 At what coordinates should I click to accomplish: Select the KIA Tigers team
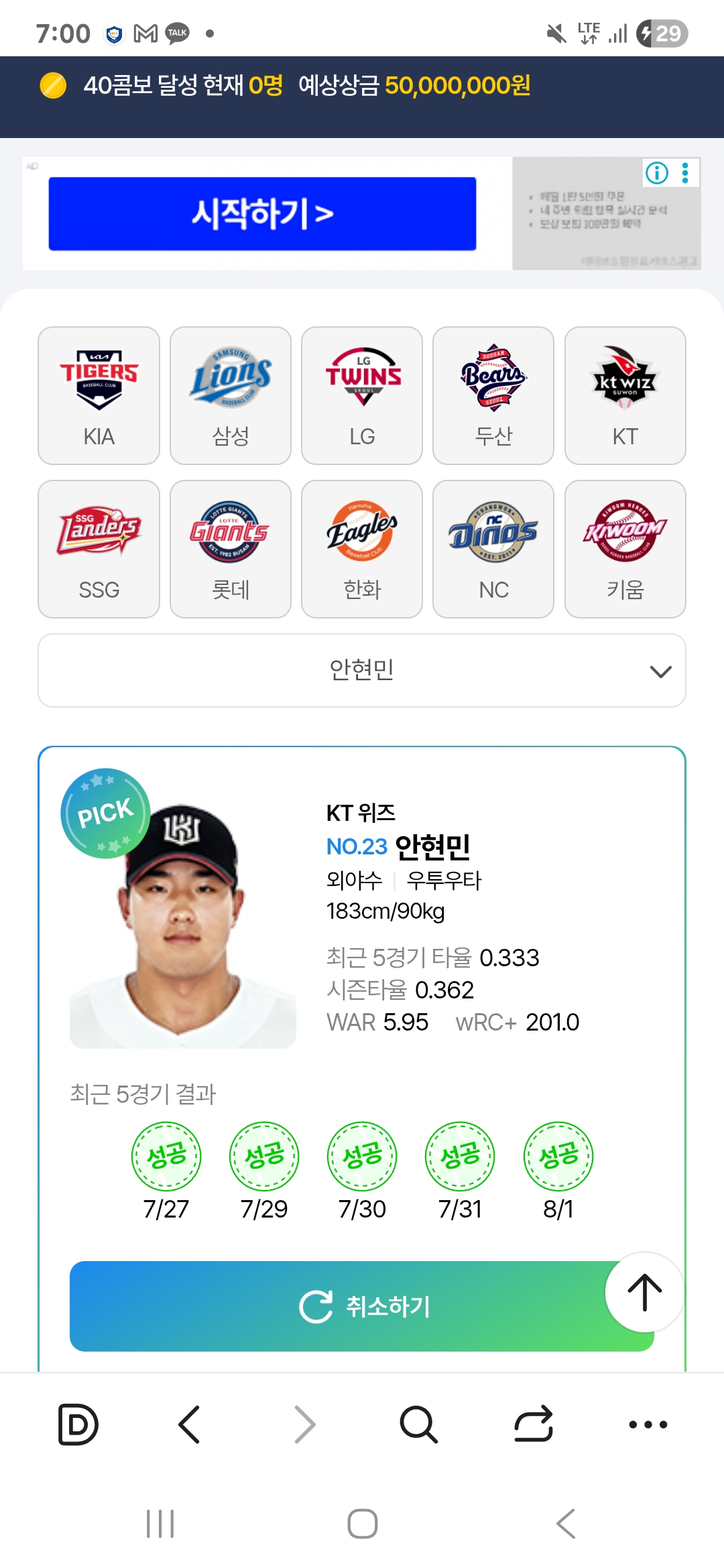(x=99, y=395)
